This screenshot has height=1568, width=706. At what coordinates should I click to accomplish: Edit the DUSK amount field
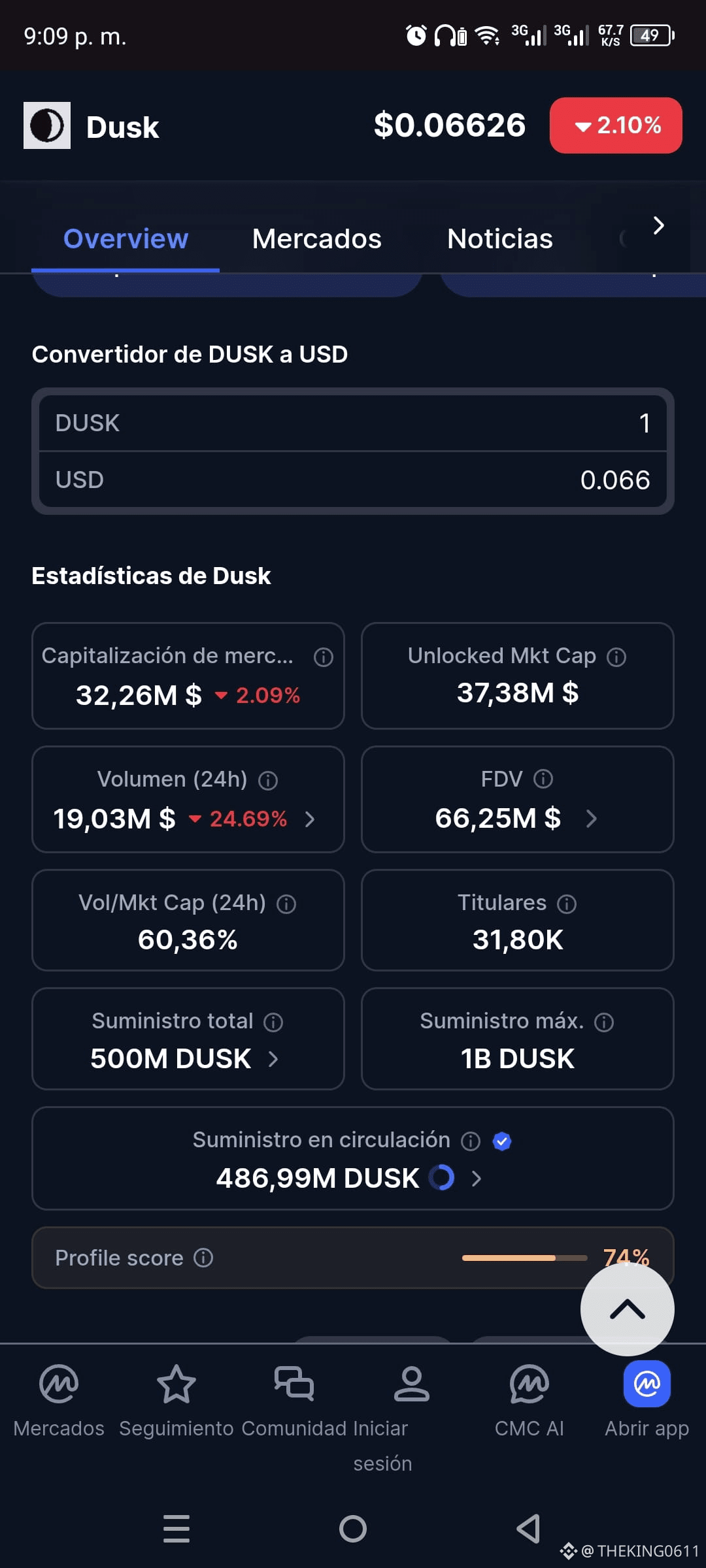[x=353, y=423]
